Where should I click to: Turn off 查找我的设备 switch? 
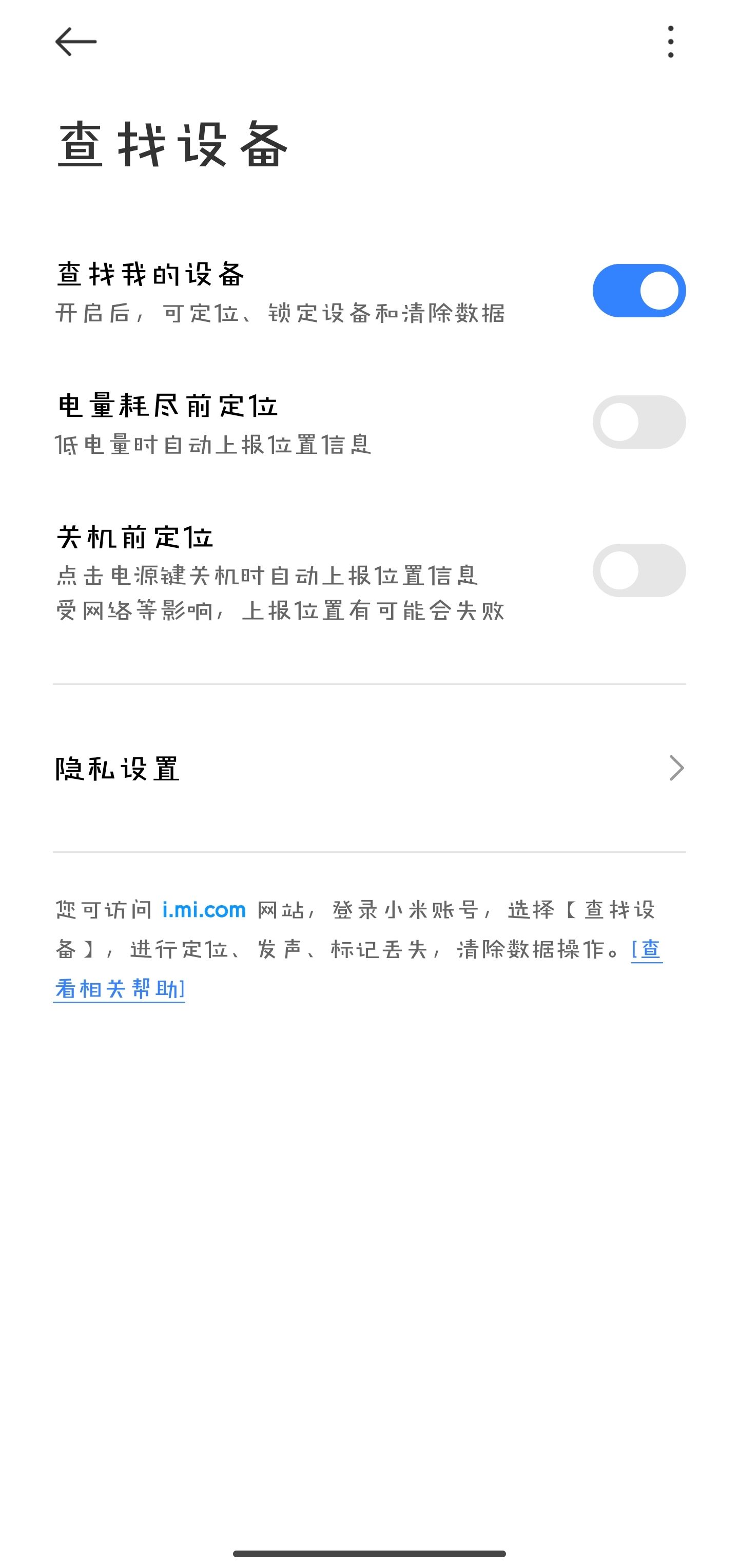[x=638, y=291]
